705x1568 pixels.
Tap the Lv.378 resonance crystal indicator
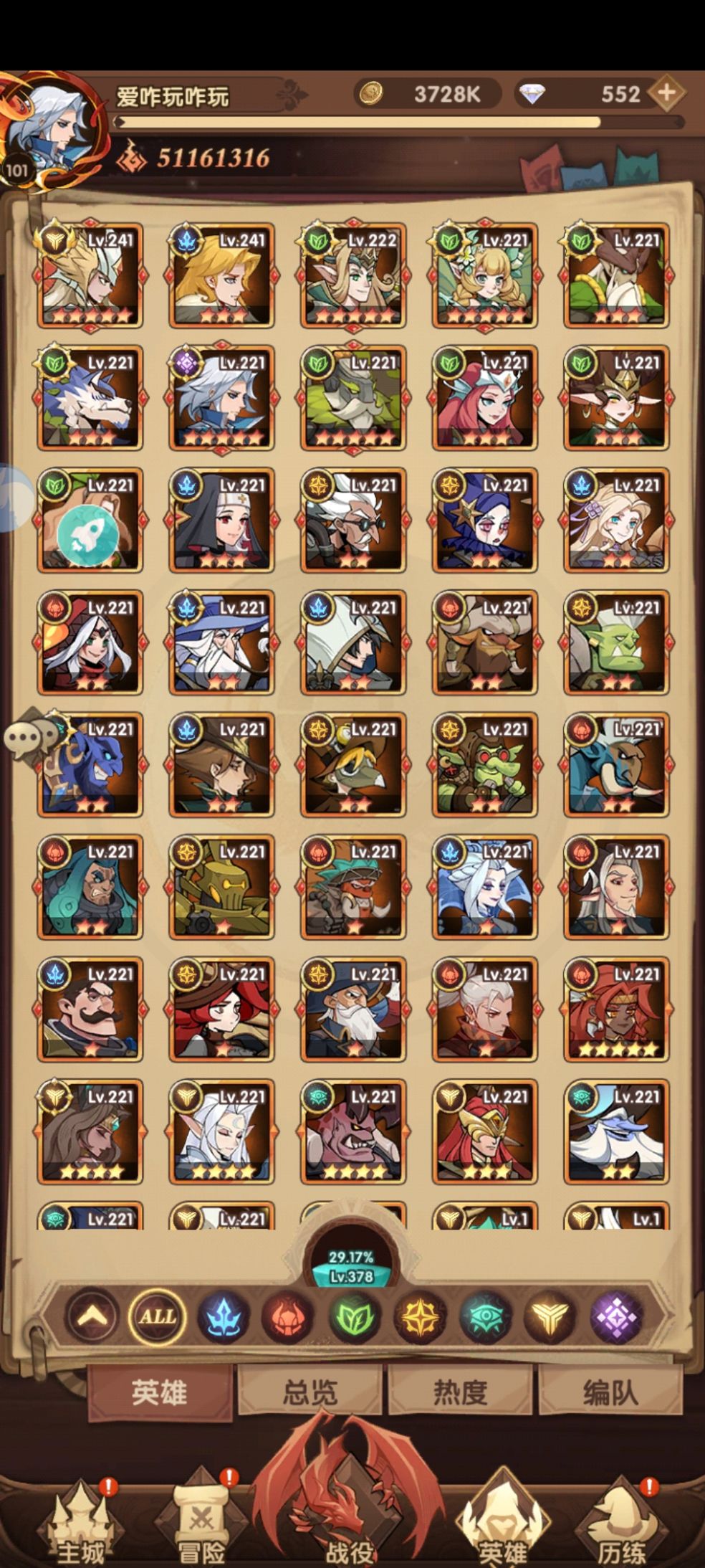tap(351, 1266)
